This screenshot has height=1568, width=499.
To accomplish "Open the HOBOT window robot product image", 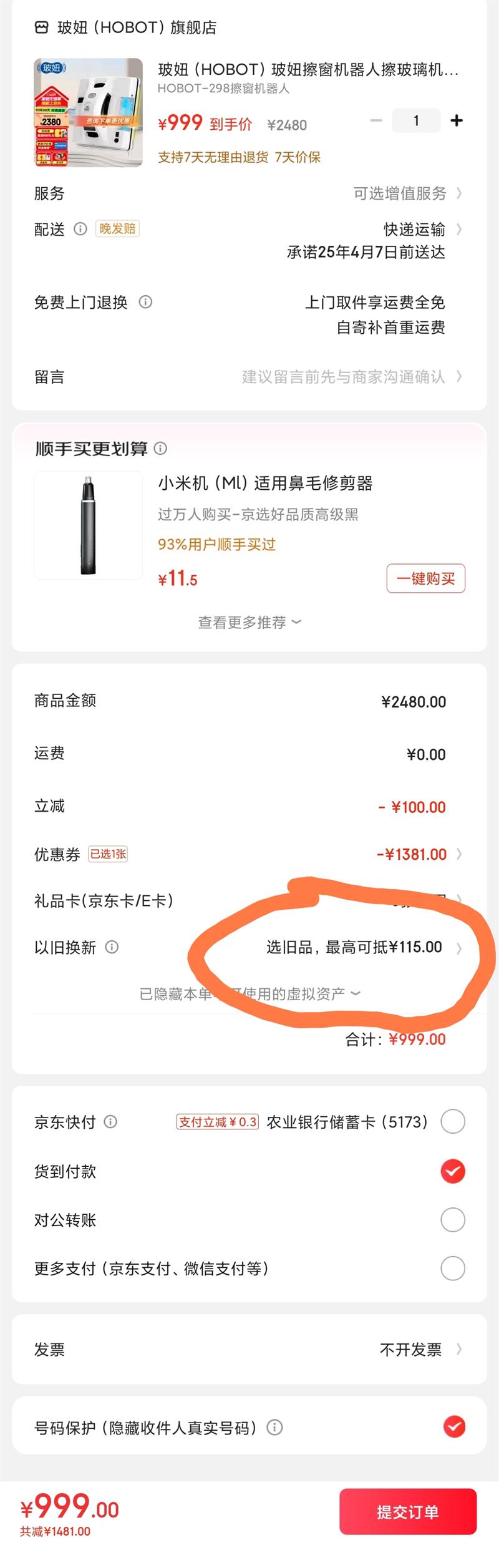I will pos(88,113).
